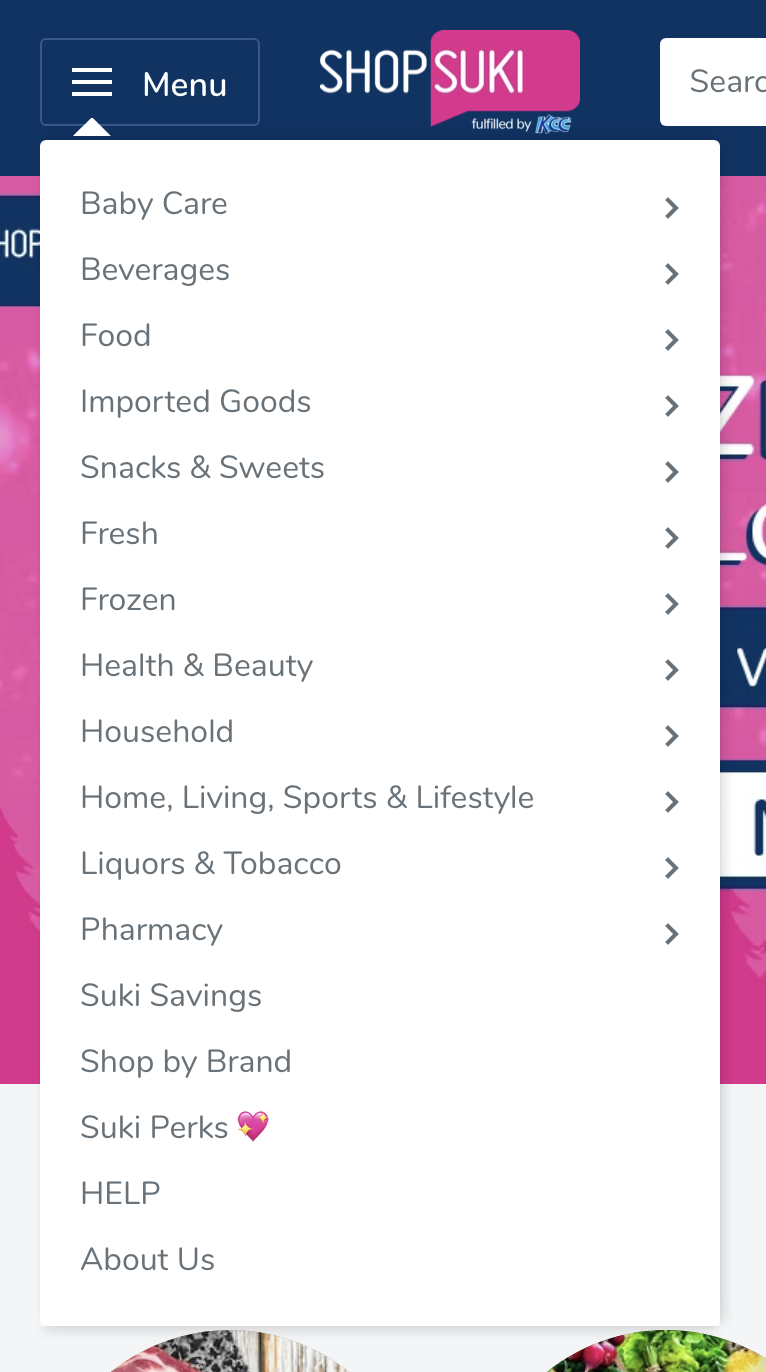Tap the search box
766x1372 pixels.
point(713,82)
